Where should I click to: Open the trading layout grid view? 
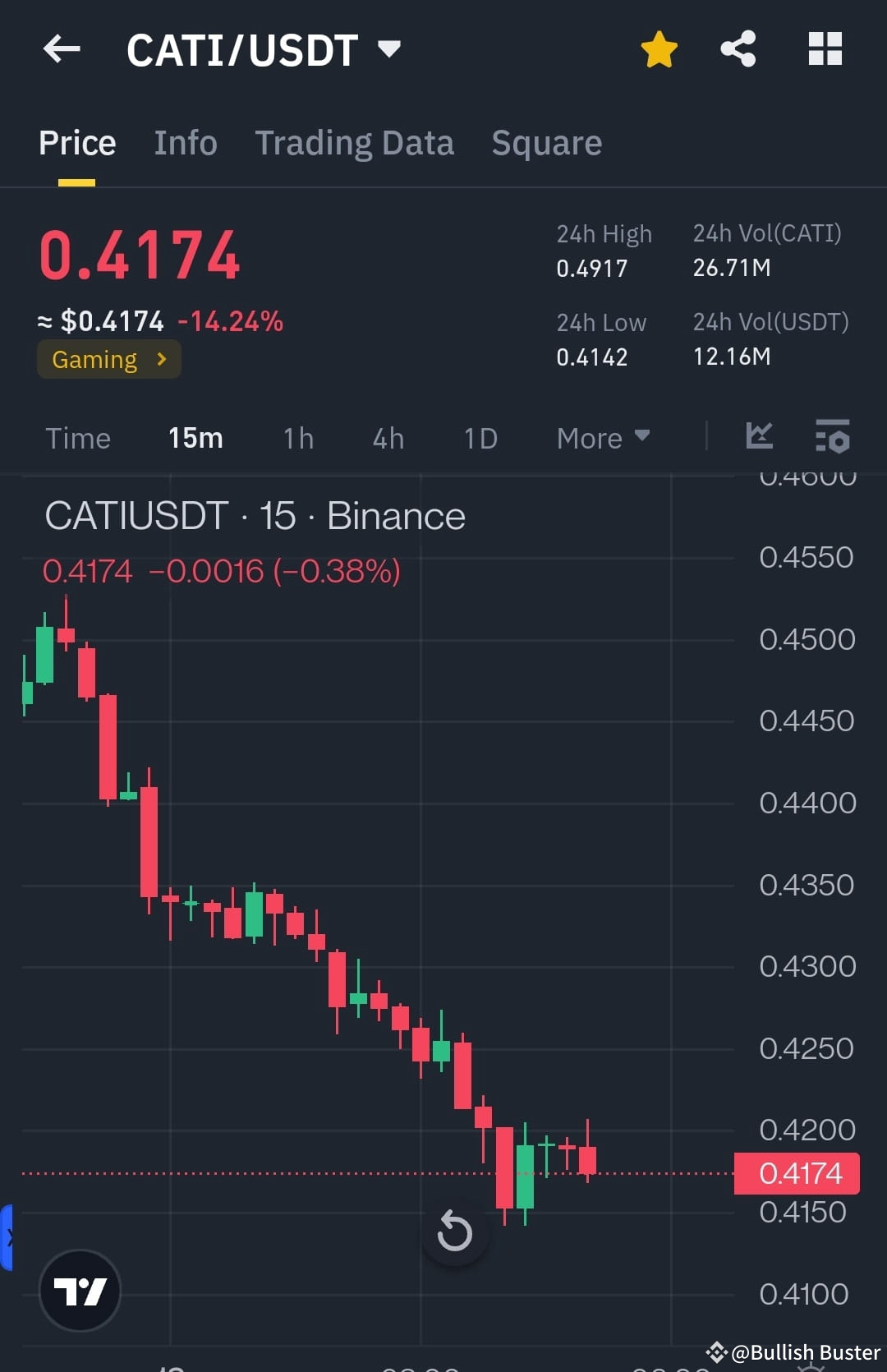[x=825, y=49]
